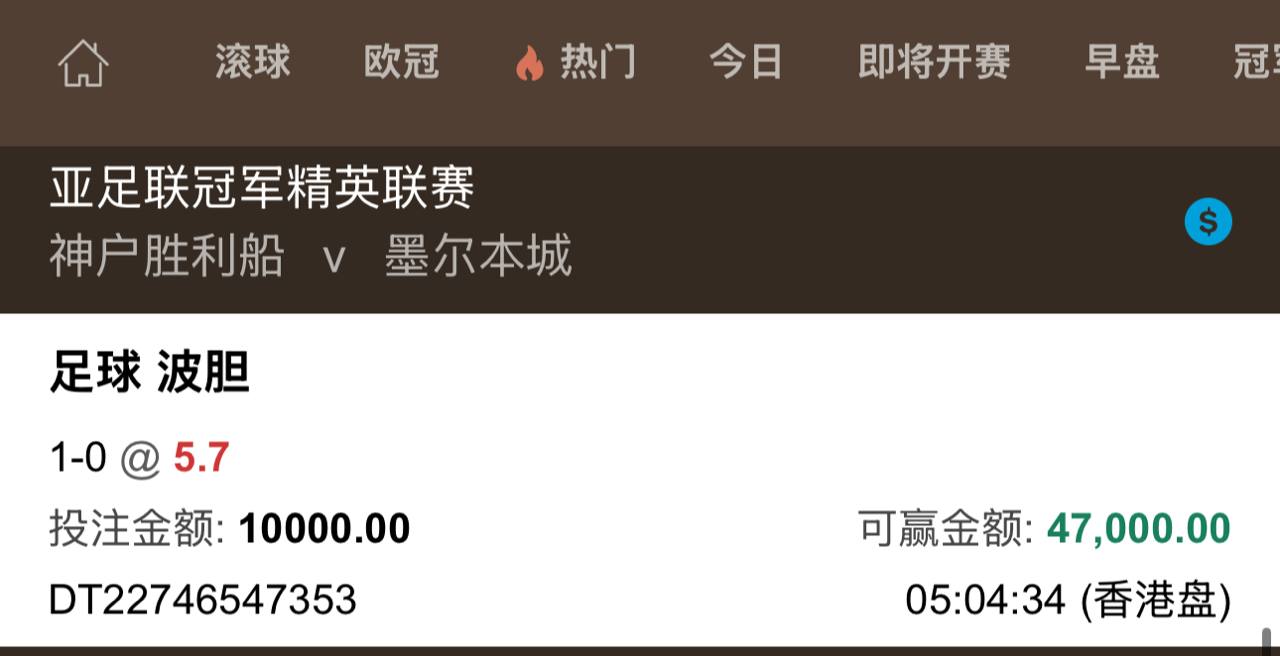1280x656 pixels.
Task: Switch to the 今日 tab
Action: [746, 63]
